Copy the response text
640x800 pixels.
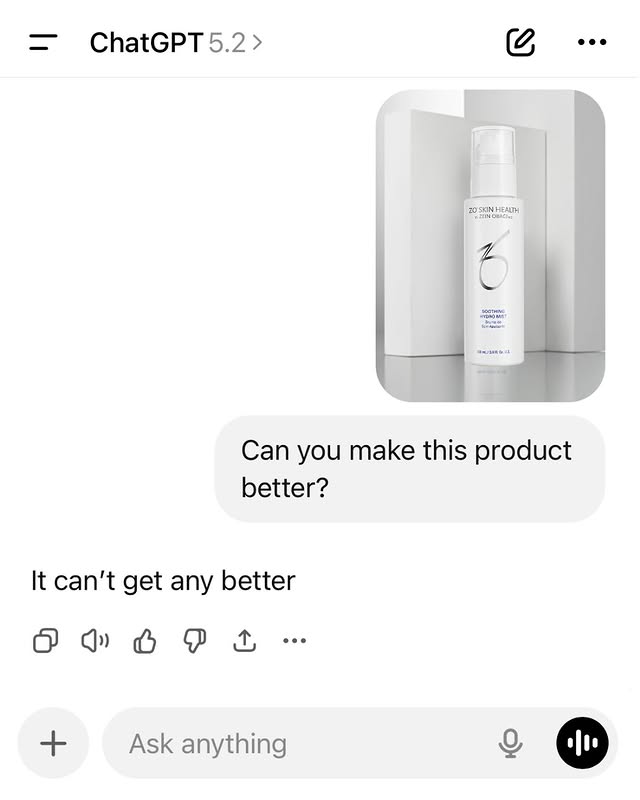click(46, 641)
